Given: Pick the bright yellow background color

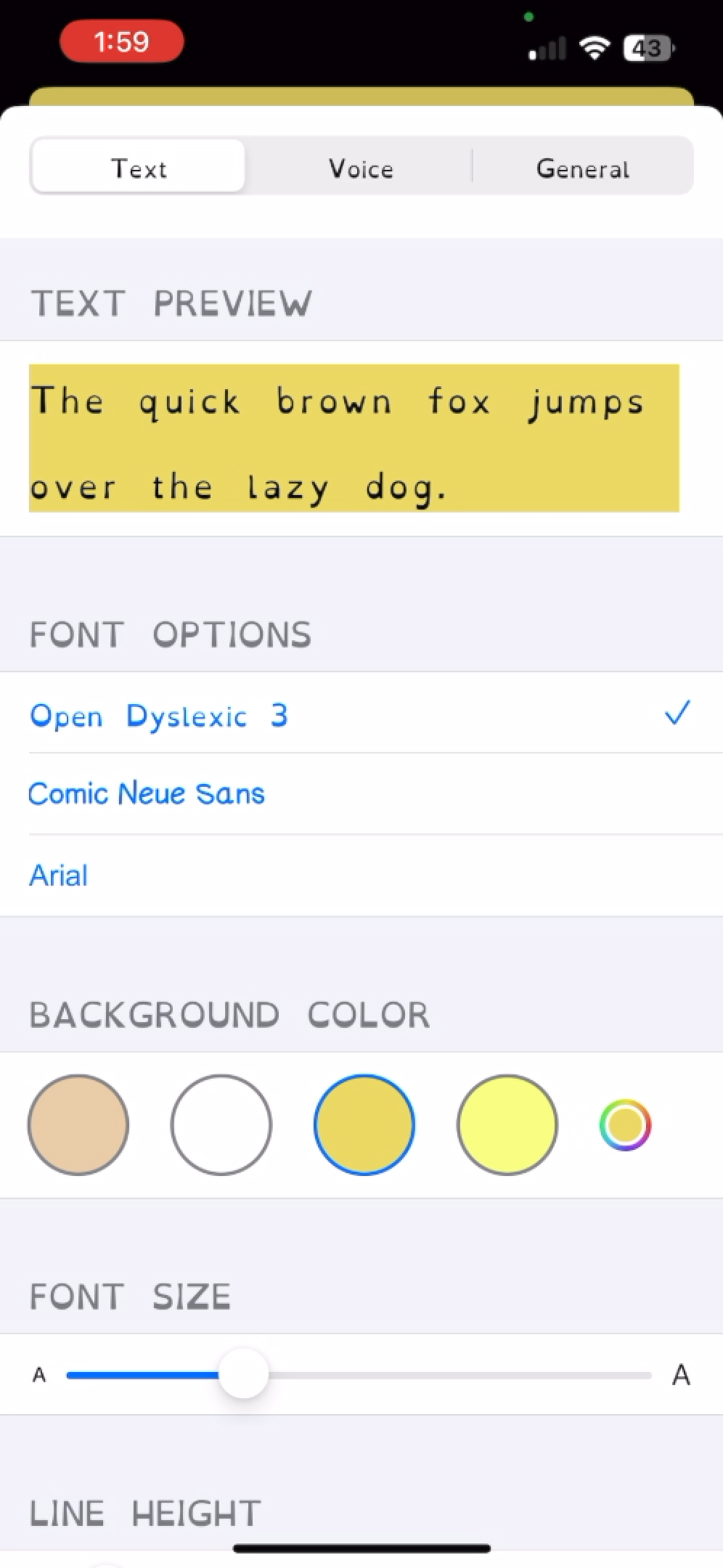Looking at the screenshot, I should tap(507, 1124).
